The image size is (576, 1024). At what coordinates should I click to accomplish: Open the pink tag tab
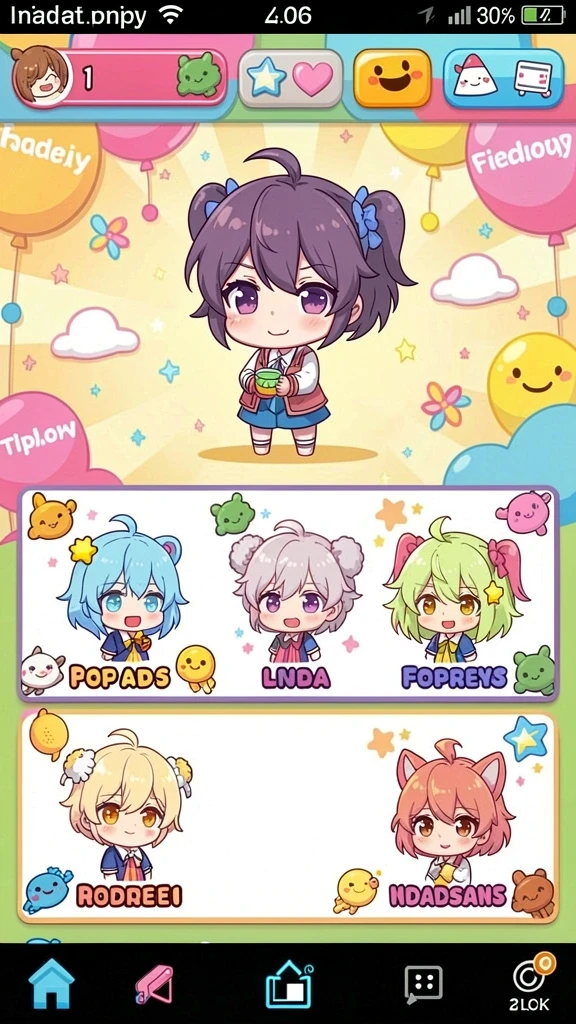(x=154, y=984)
